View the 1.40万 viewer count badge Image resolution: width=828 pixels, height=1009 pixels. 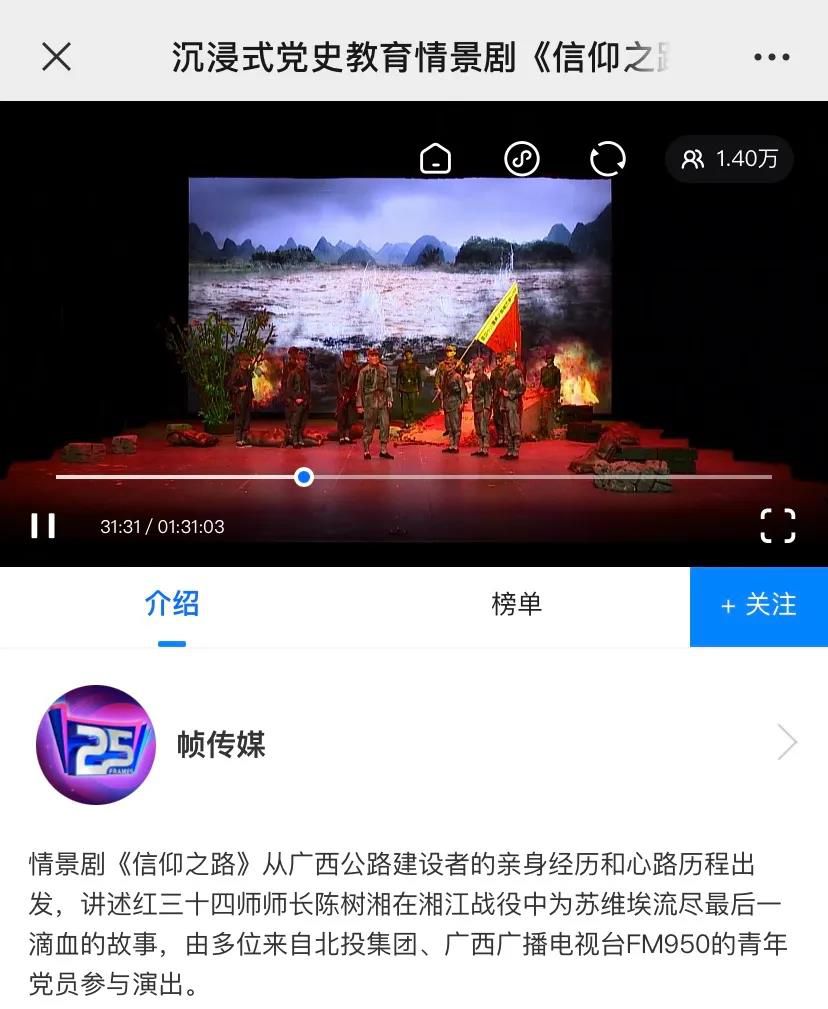click(729, 158)
